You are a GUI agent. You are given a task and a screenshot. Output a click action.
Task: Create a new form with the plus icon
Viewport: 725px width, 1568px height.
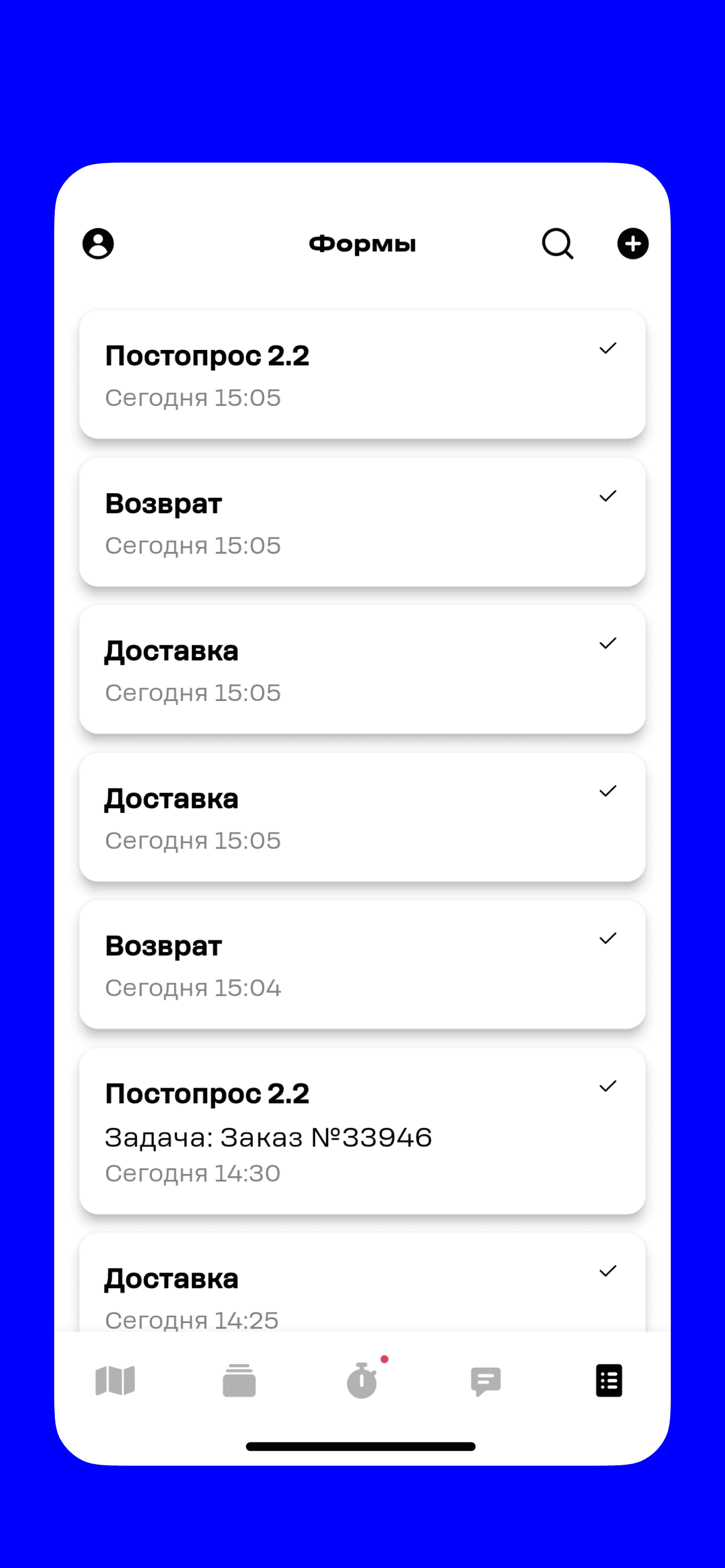coord(632,243)
